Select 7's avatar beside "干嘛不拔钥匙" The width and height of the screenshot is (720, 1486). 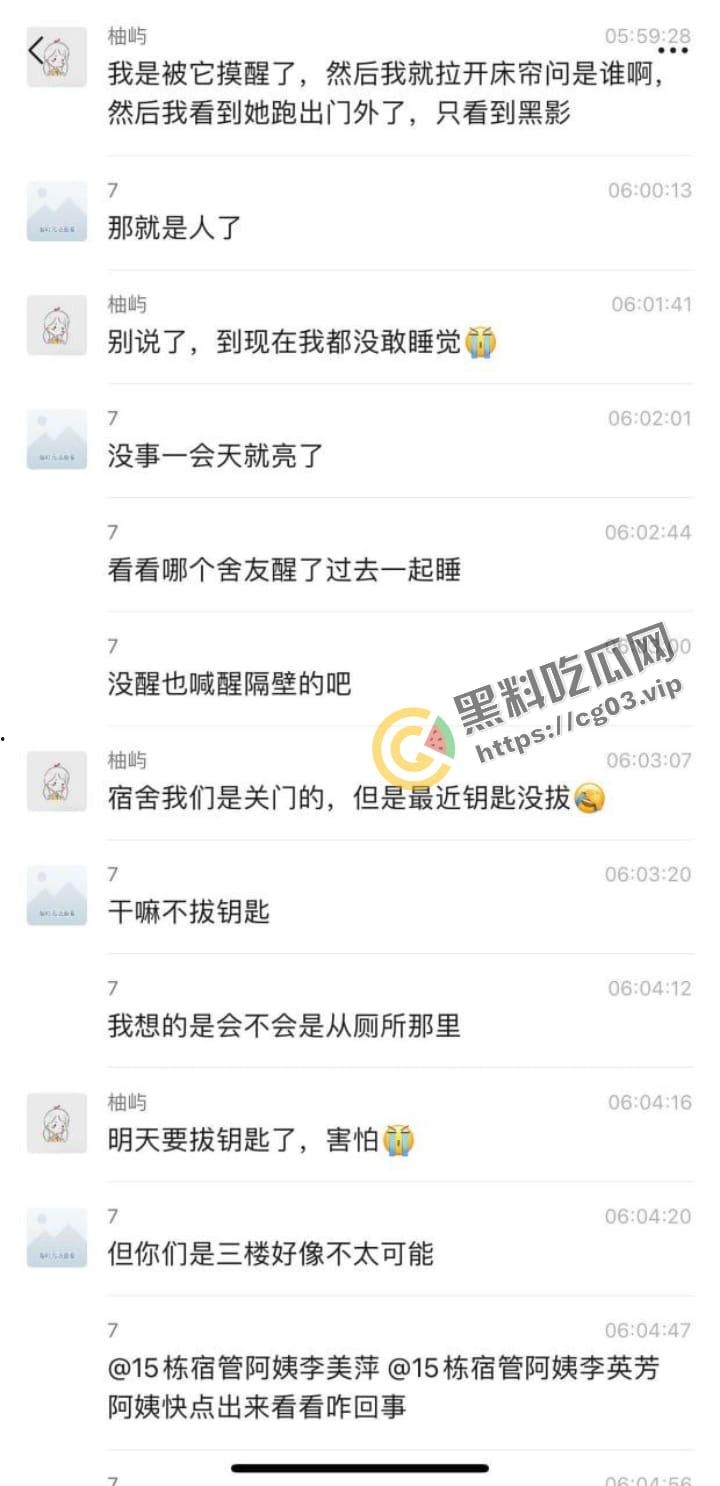click(x=57, y=895)
